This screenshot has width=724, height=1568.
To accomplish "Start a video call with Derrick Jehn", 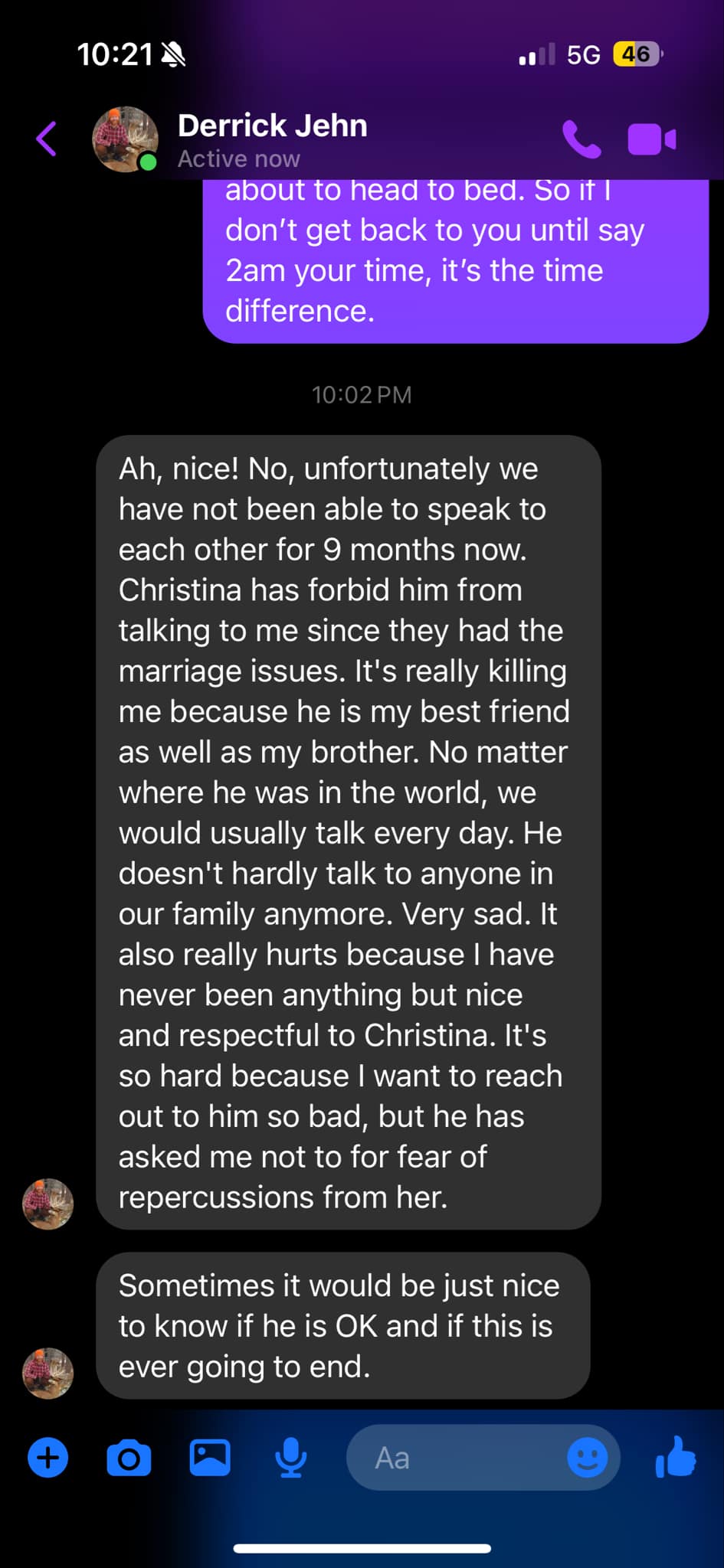I will point(651,139).
